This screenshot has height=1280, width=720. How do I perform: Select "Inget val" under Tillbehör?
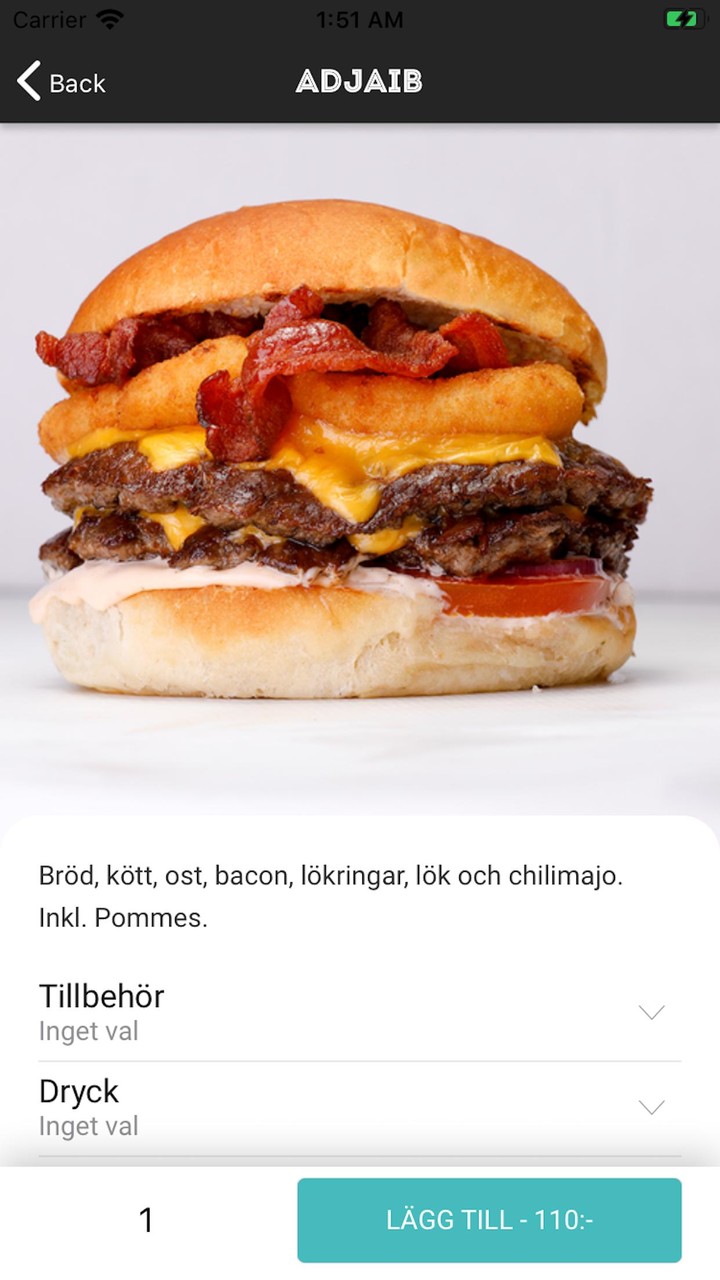pos(88,1031)
